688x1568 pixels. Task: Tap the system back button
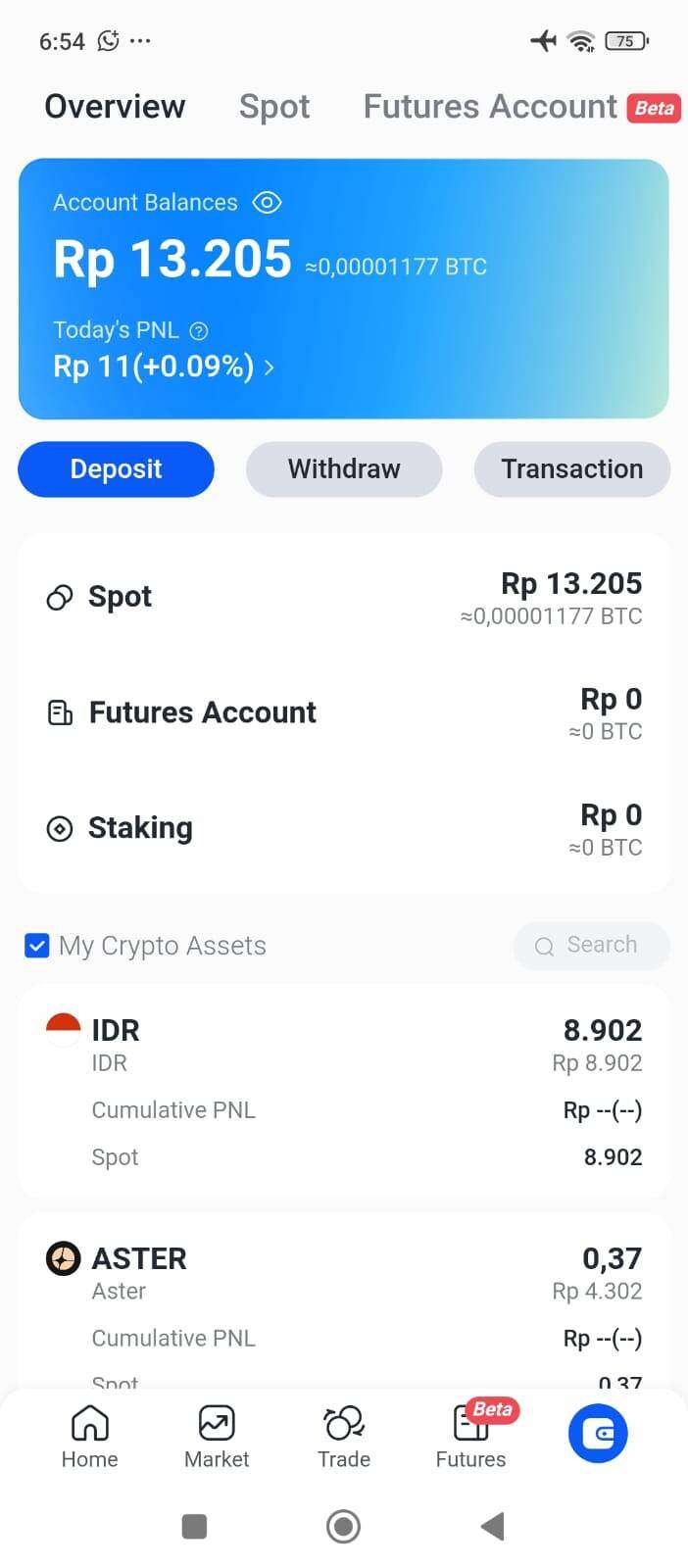493,1526
